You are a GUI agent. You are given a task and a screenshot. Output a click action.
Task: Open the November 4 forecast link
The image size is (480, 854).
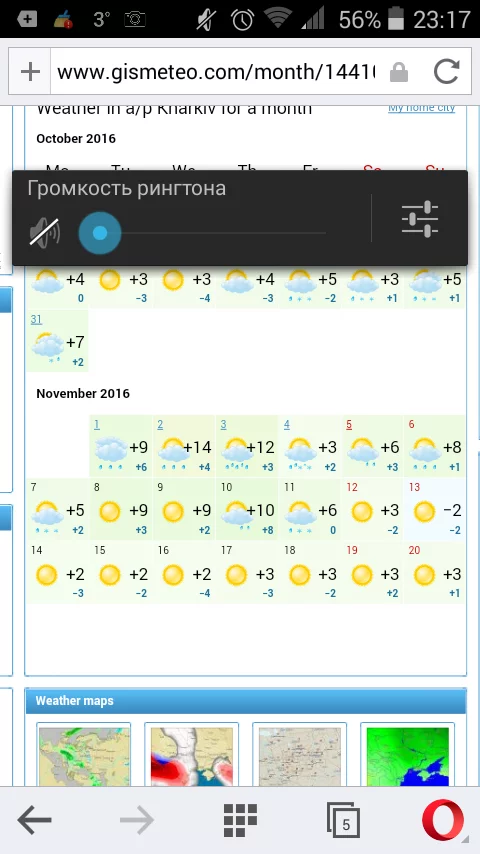click(x=286, y=424)
